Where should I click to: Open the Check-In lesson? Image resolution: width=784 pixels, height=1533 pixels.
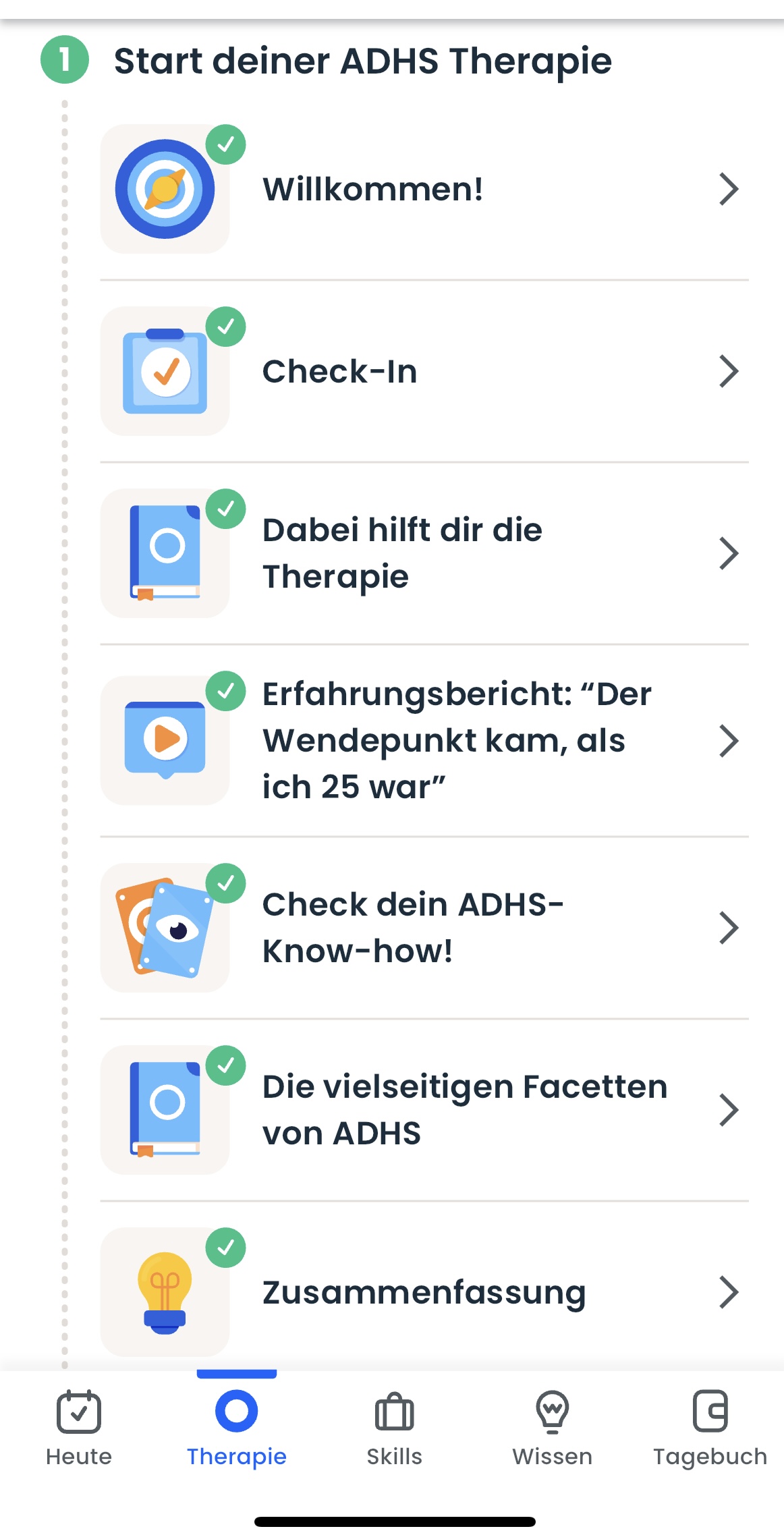[x=424, y=371]
